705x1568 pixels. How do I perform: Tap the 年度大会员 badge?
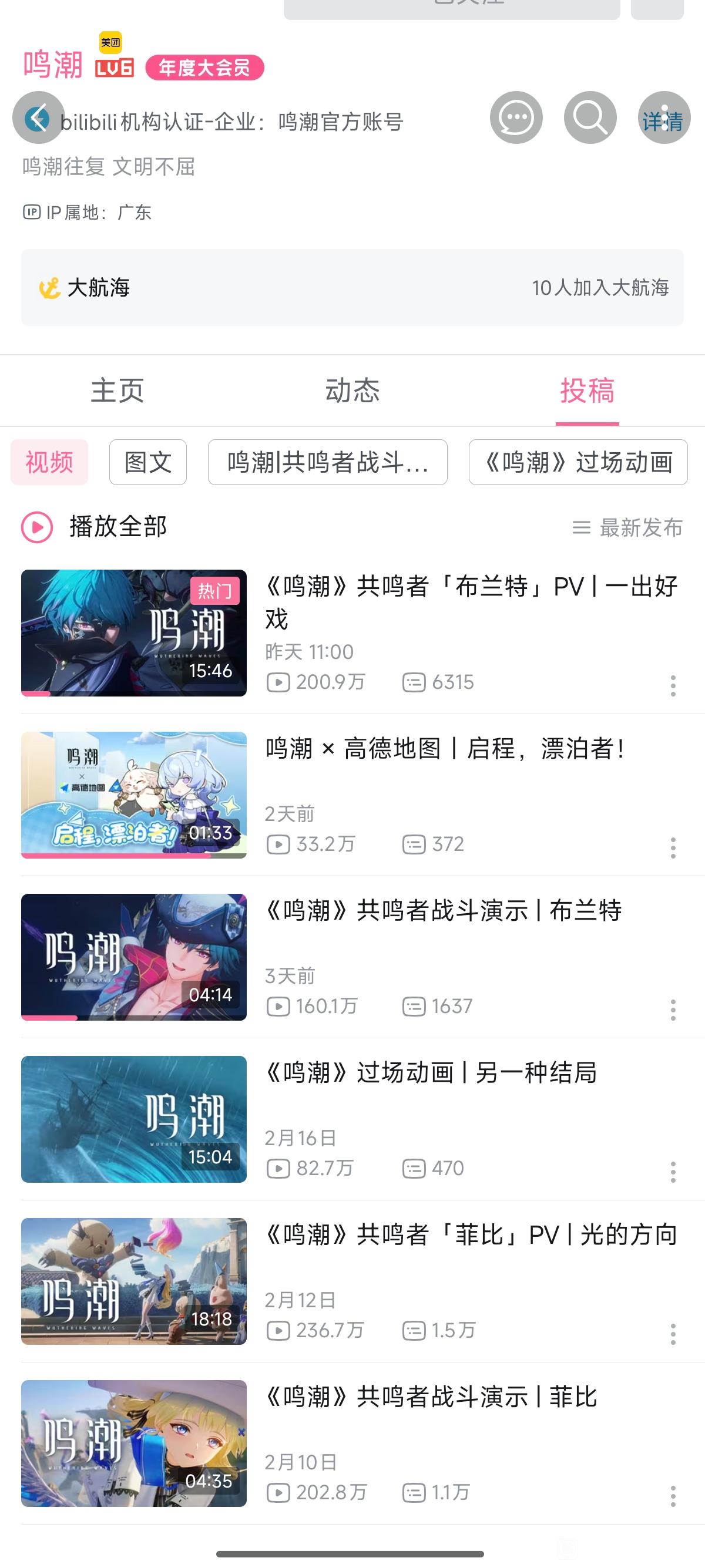click(x=204, y=68)
